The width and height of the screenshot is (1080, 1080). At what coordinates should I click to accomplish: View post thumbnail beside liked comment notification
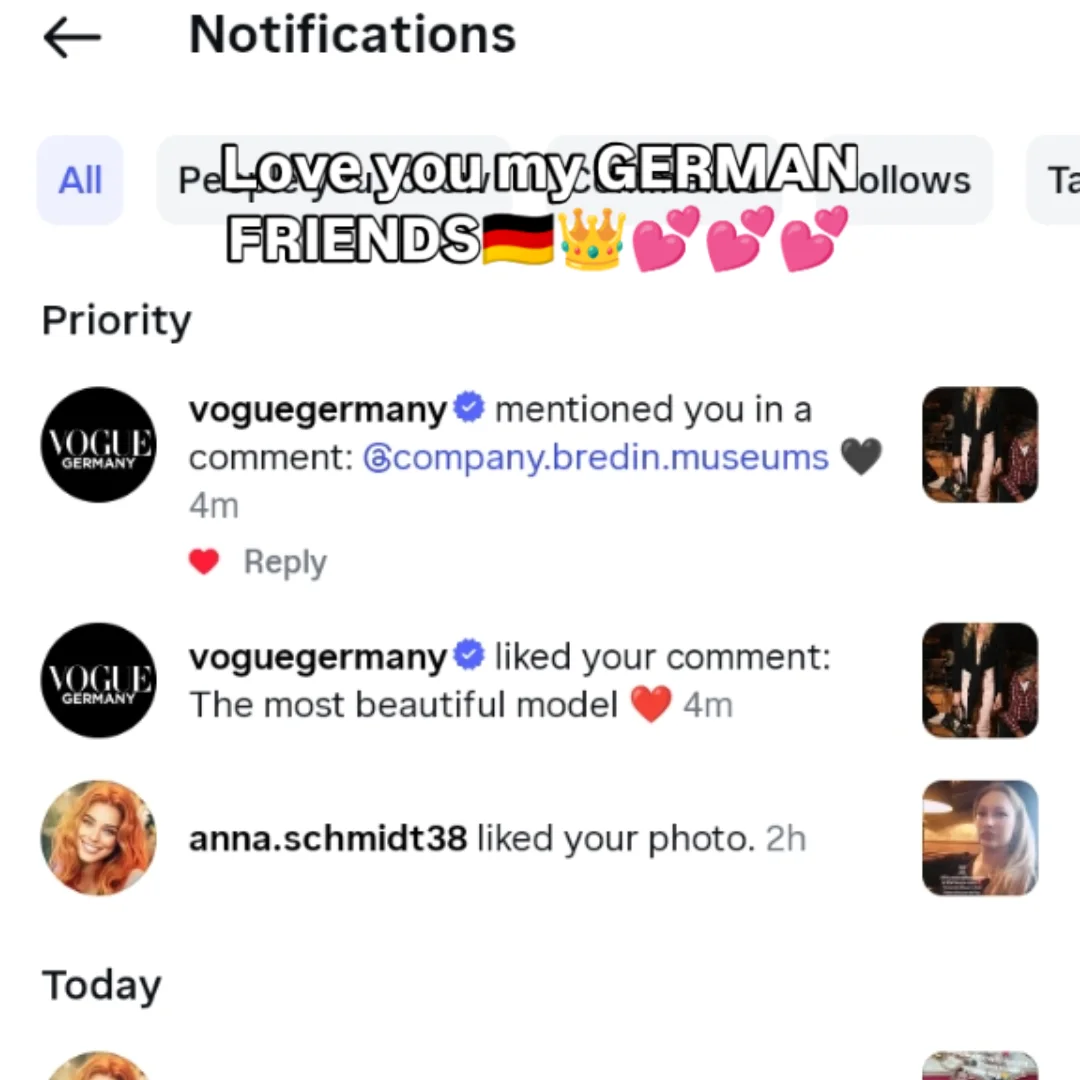coord(980,681)
